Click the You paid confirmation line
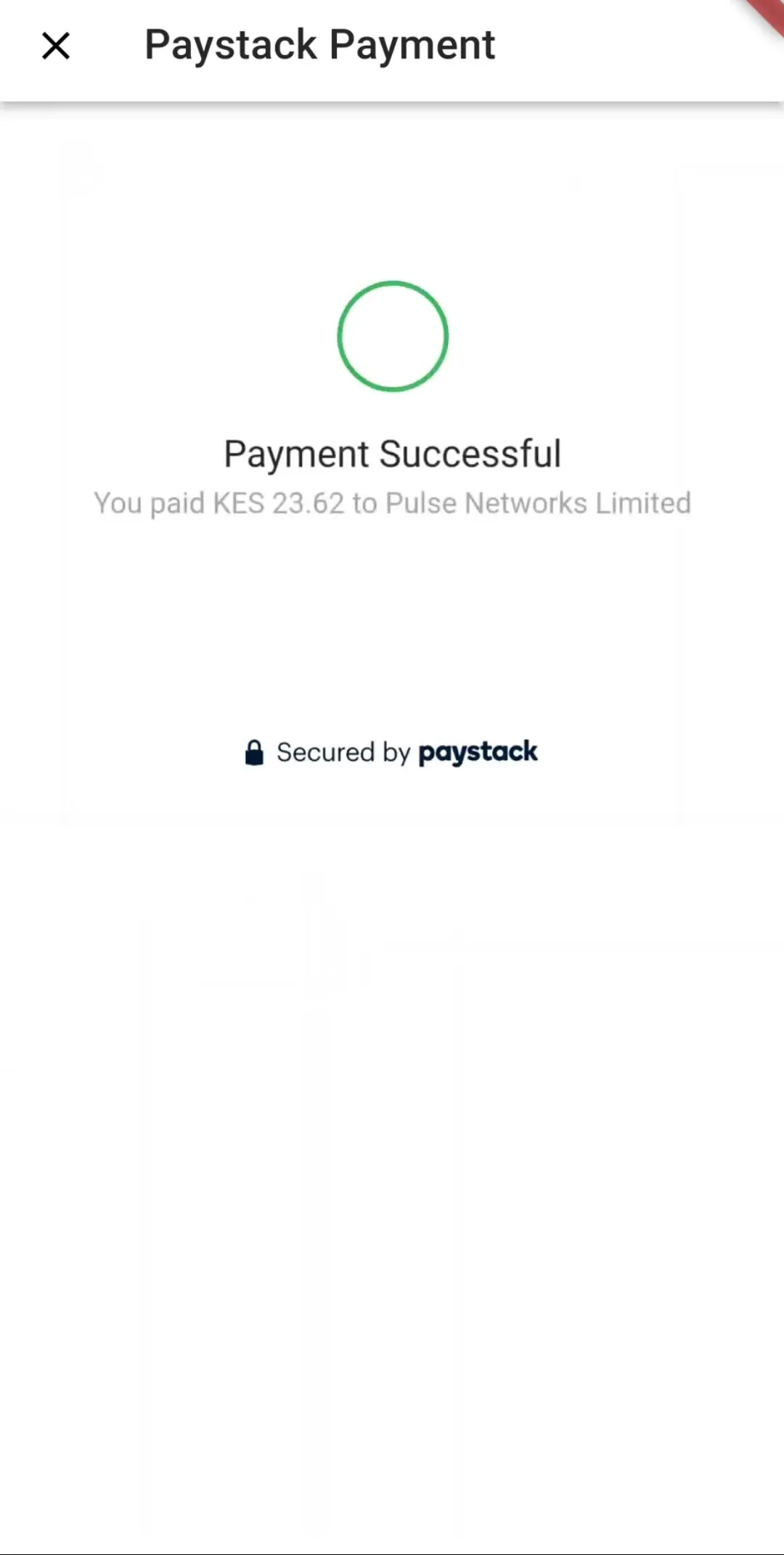784x1555 pixels. 392,502
